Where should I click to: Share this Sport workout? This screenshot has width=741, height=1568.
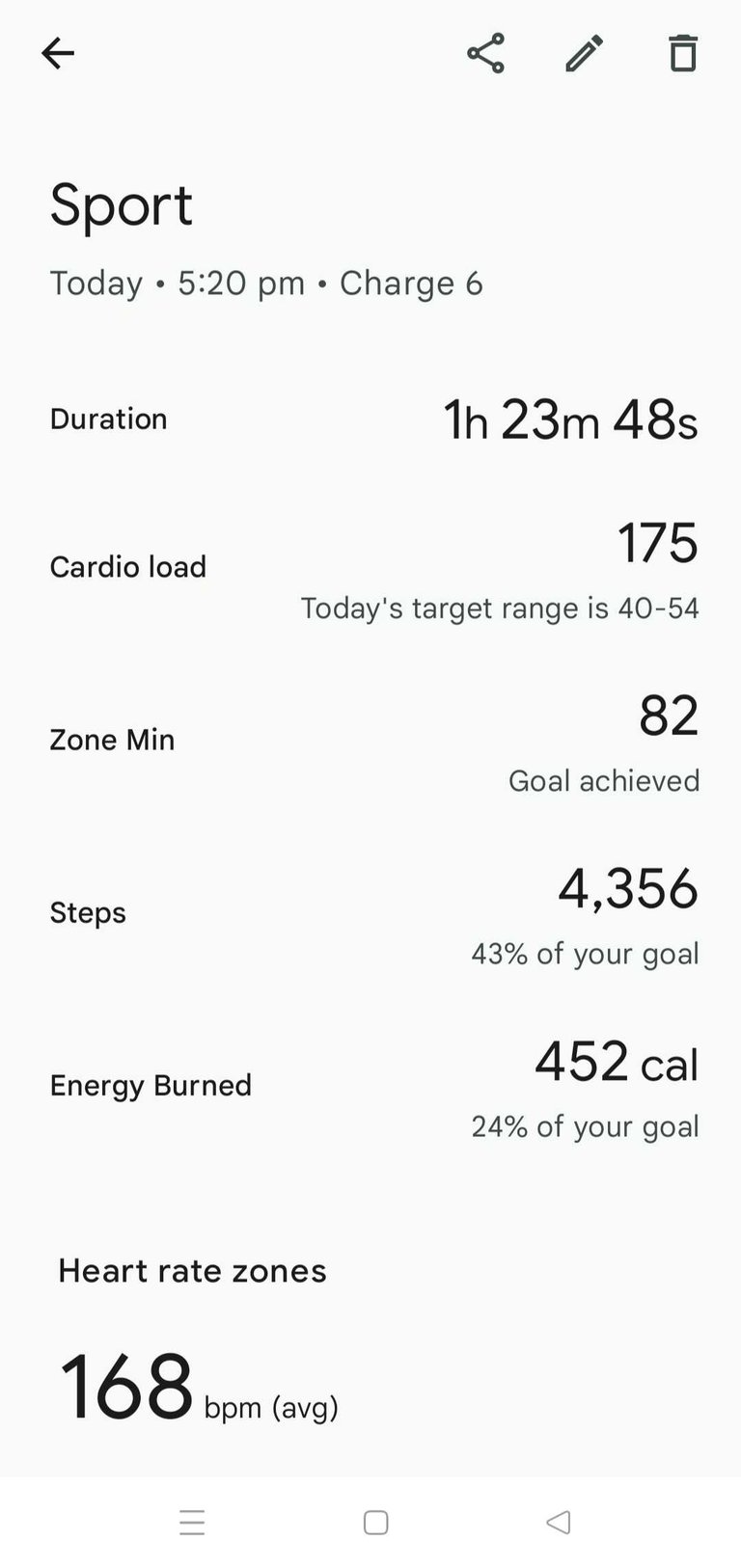(485, 53)
